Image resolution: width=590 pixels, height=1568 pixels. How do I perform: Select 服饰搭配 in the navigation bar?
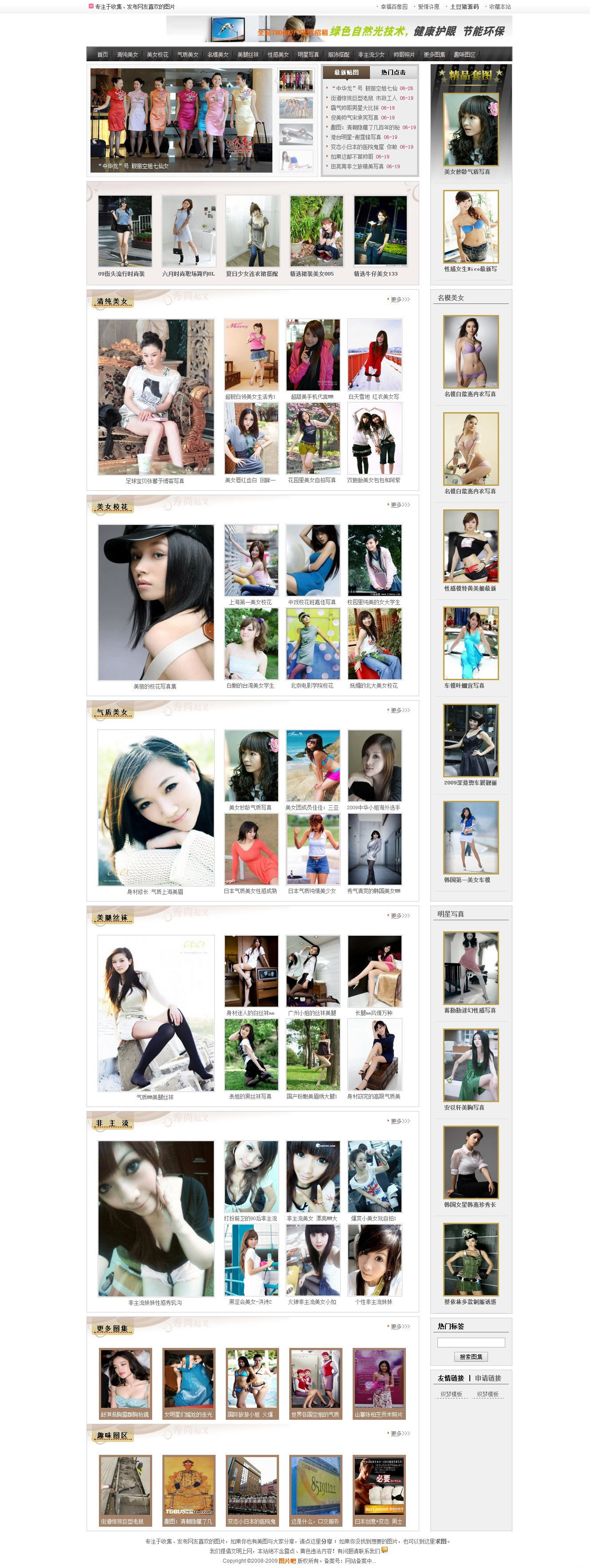coord(338,55)
